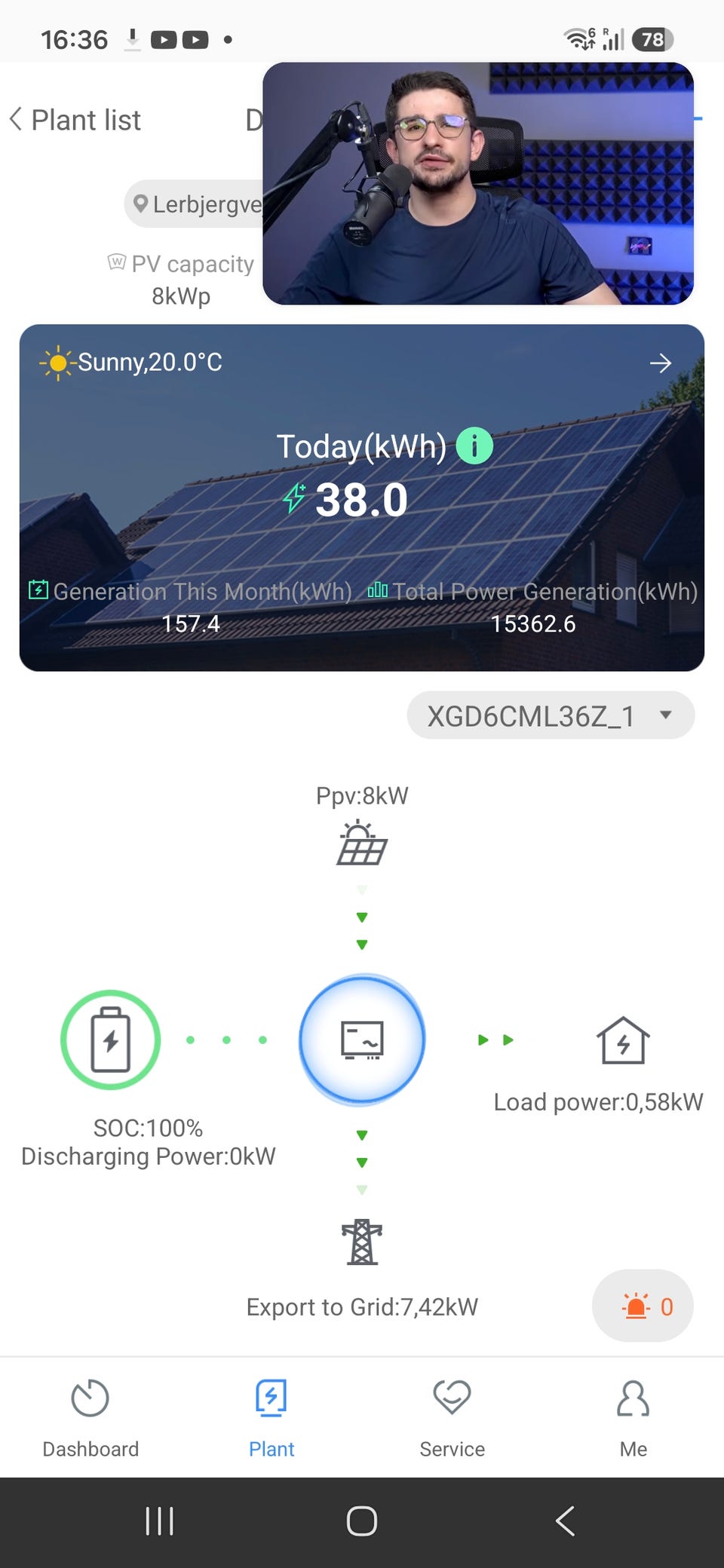Tap the solar panel Ppv icon

[362, 844]
